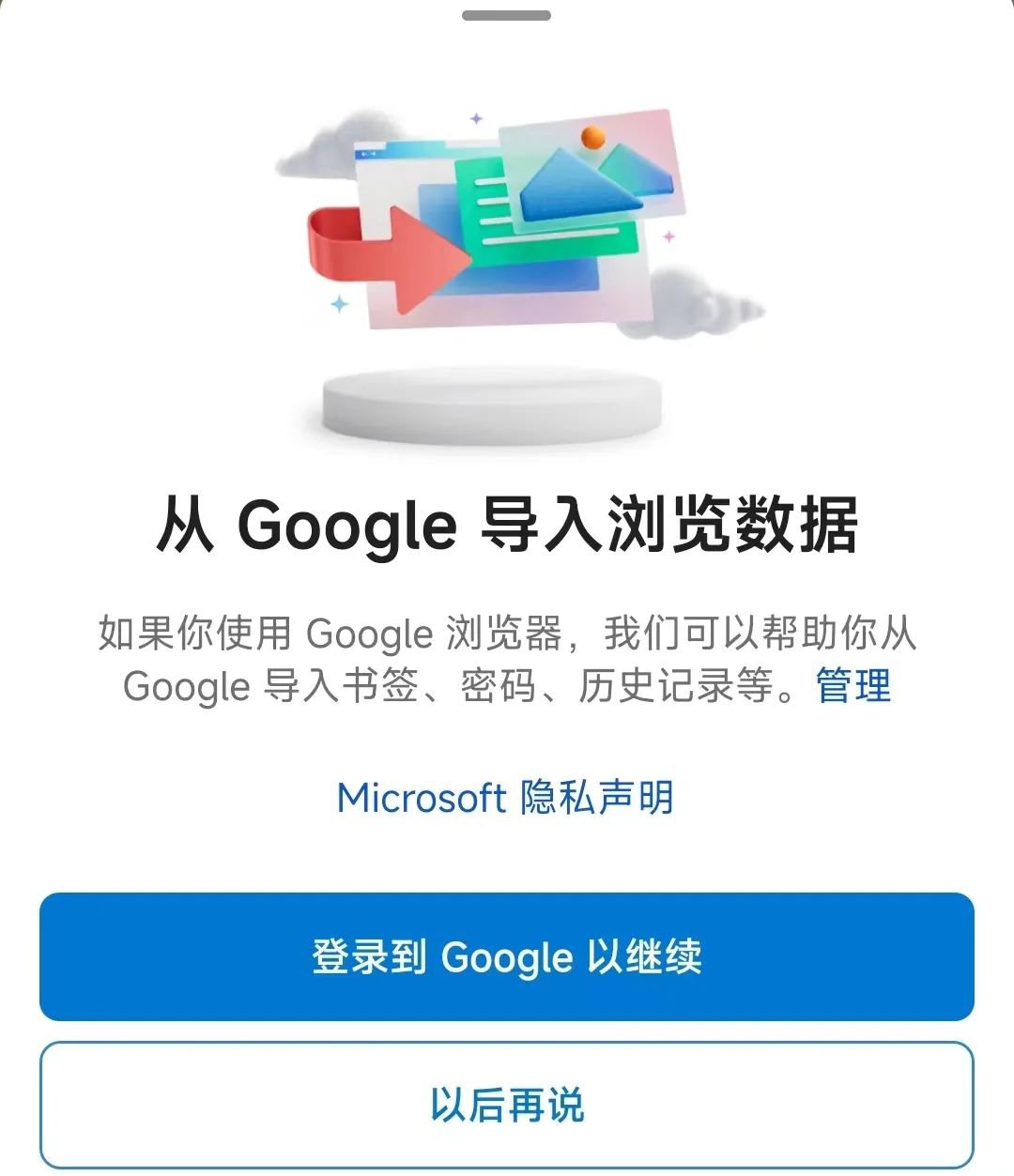Click the orange sun circle in illustration
The height and width of the screenshot is (1176, 1014).
coord(592,134)
